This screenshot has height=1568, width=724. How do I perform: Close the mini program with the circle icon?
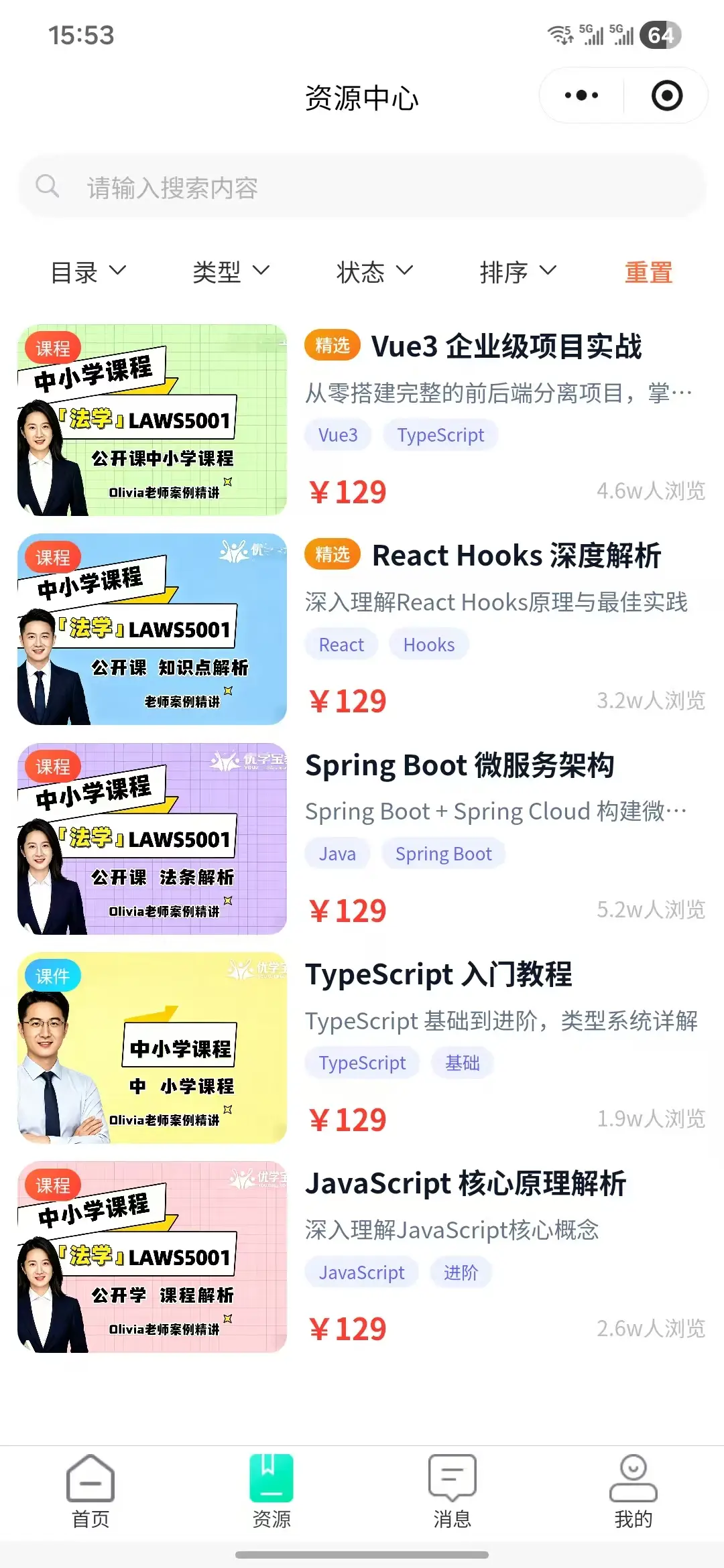pyautogui.click(x=666, y=95)
